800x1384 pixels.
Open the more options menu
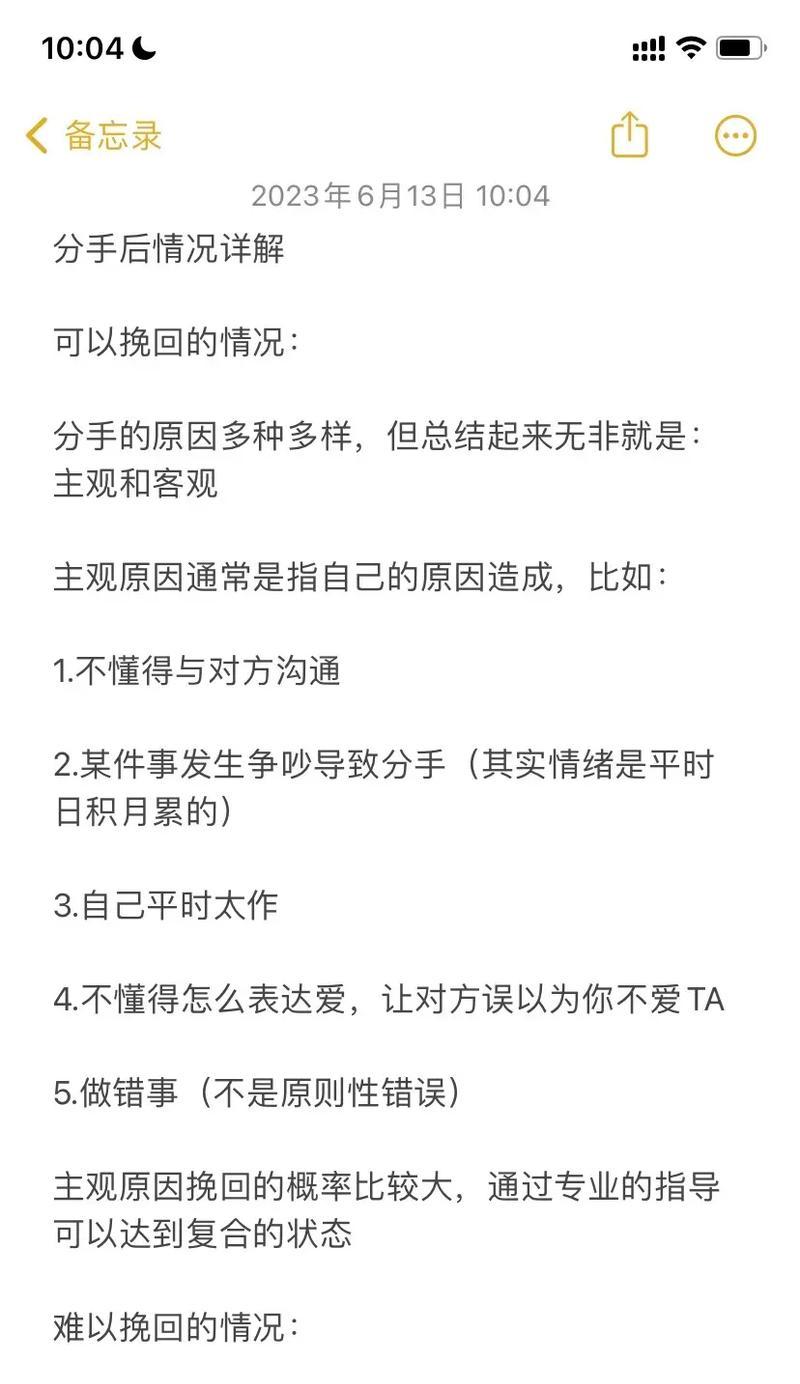point(736,136)
